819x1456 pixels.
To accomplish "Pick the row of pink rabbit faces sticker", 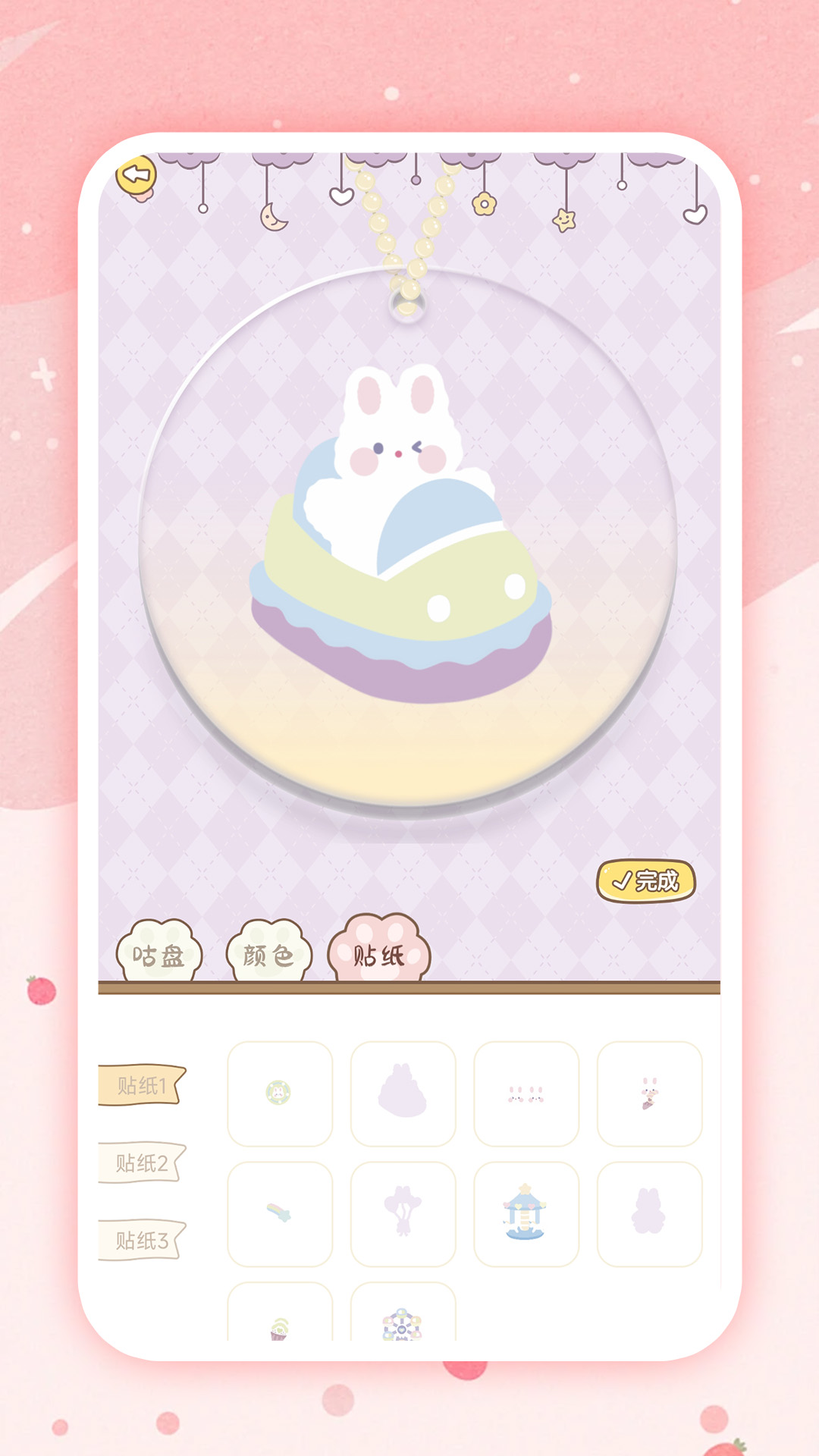I will (x=525, y=1092).
